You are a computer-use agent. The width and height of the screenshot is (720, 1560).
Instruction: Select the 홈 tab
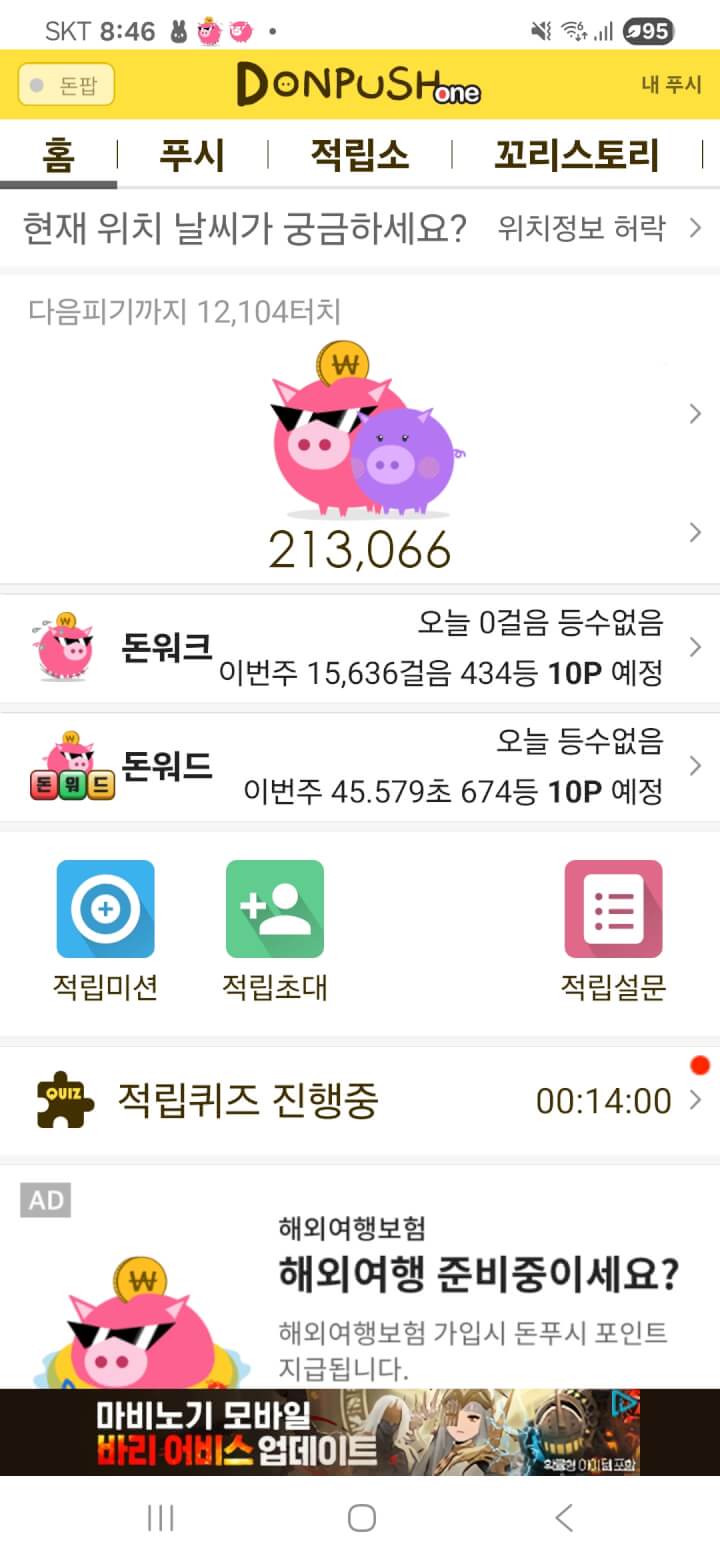58,156
